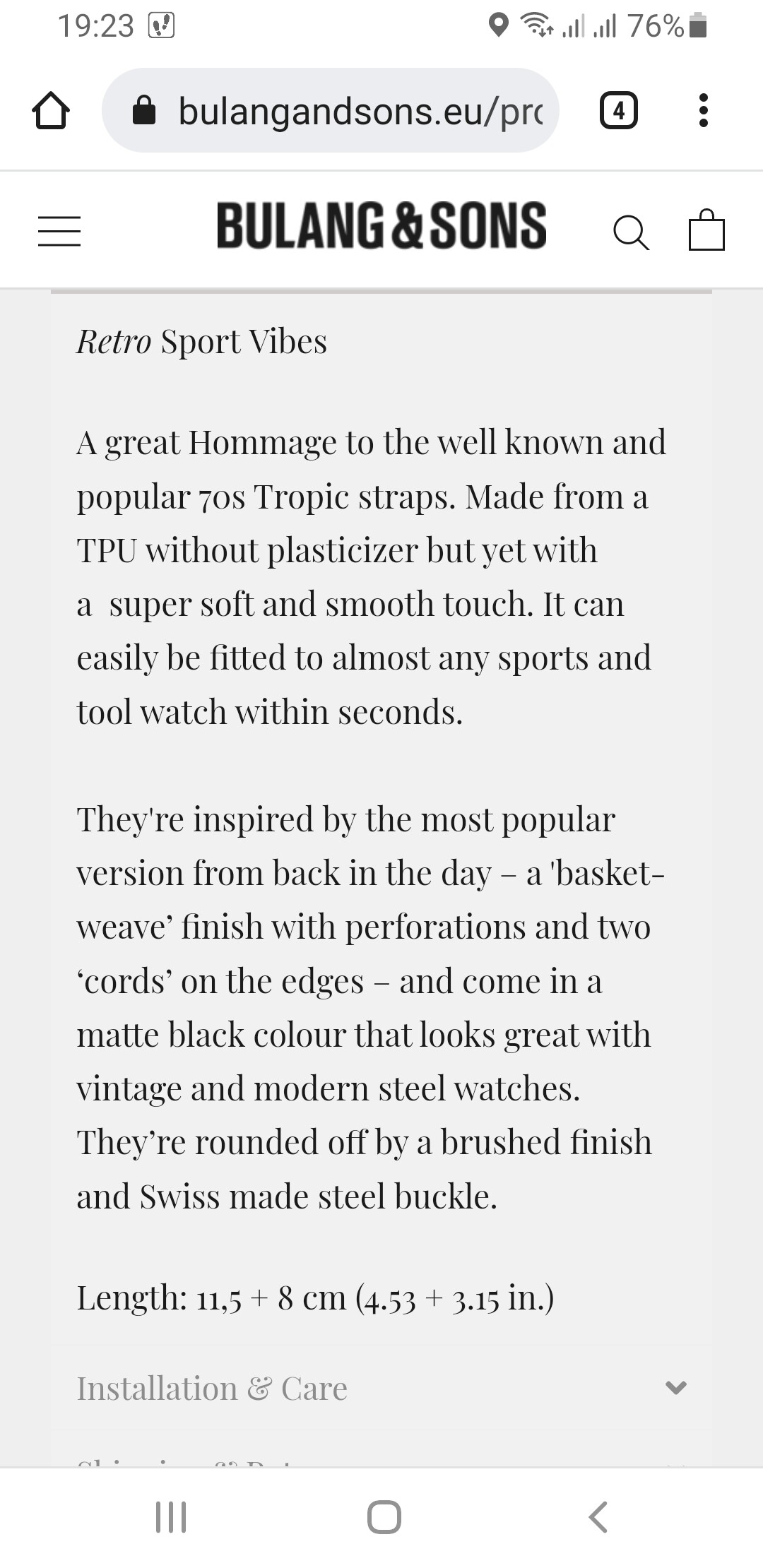
Task: Open the site search
Action: (x=631, y=232)
